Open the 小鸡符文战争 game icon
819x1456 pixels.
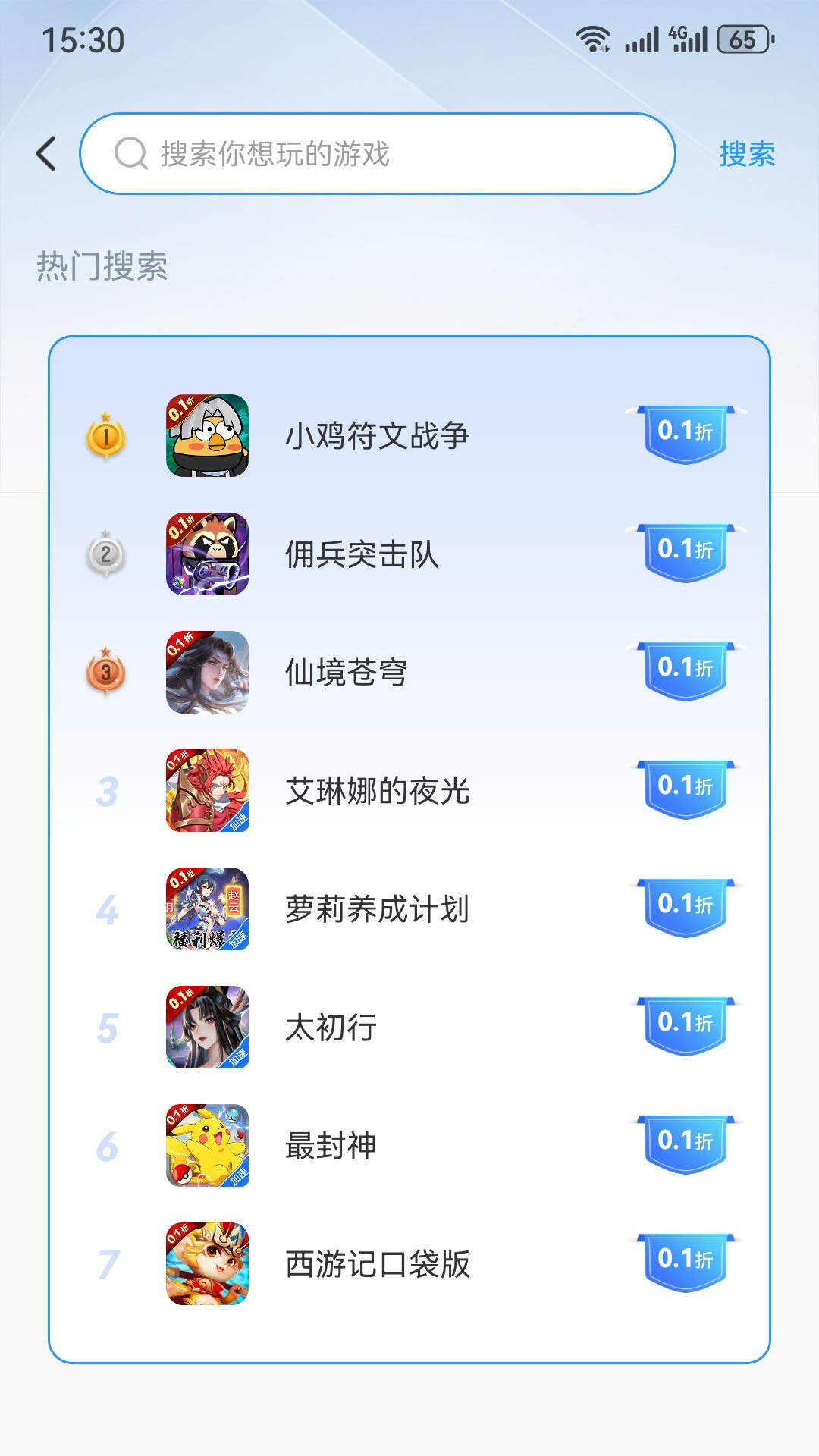tap(206, 437)
